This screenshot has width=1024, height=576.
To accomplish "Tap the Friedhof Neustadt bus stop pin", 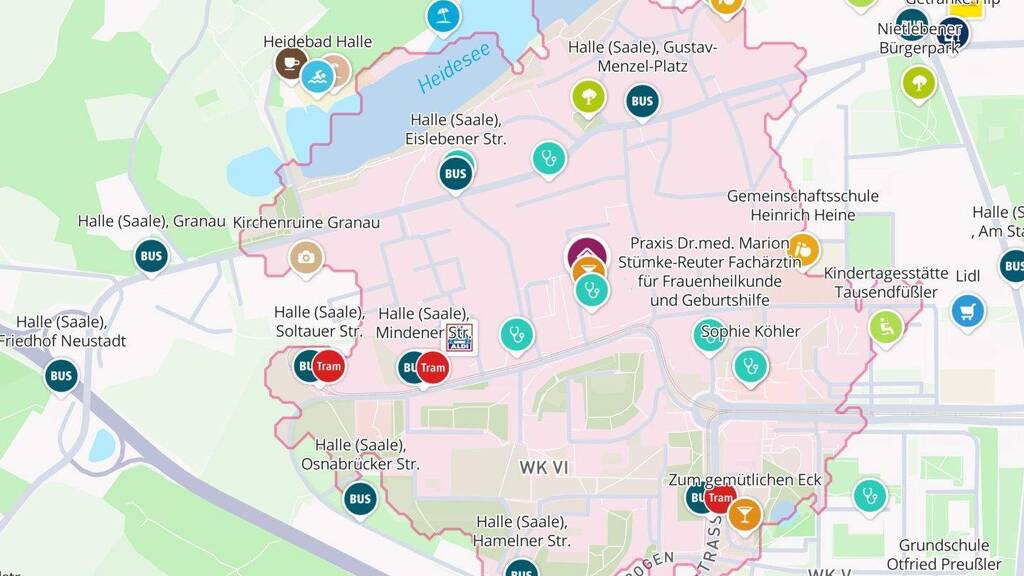I will (x=61, y=376).
